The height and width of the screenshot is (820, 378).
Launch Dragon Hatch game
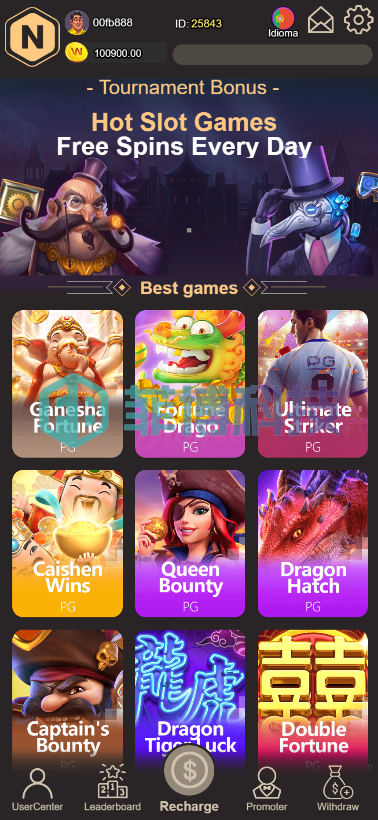click(313, 543)
